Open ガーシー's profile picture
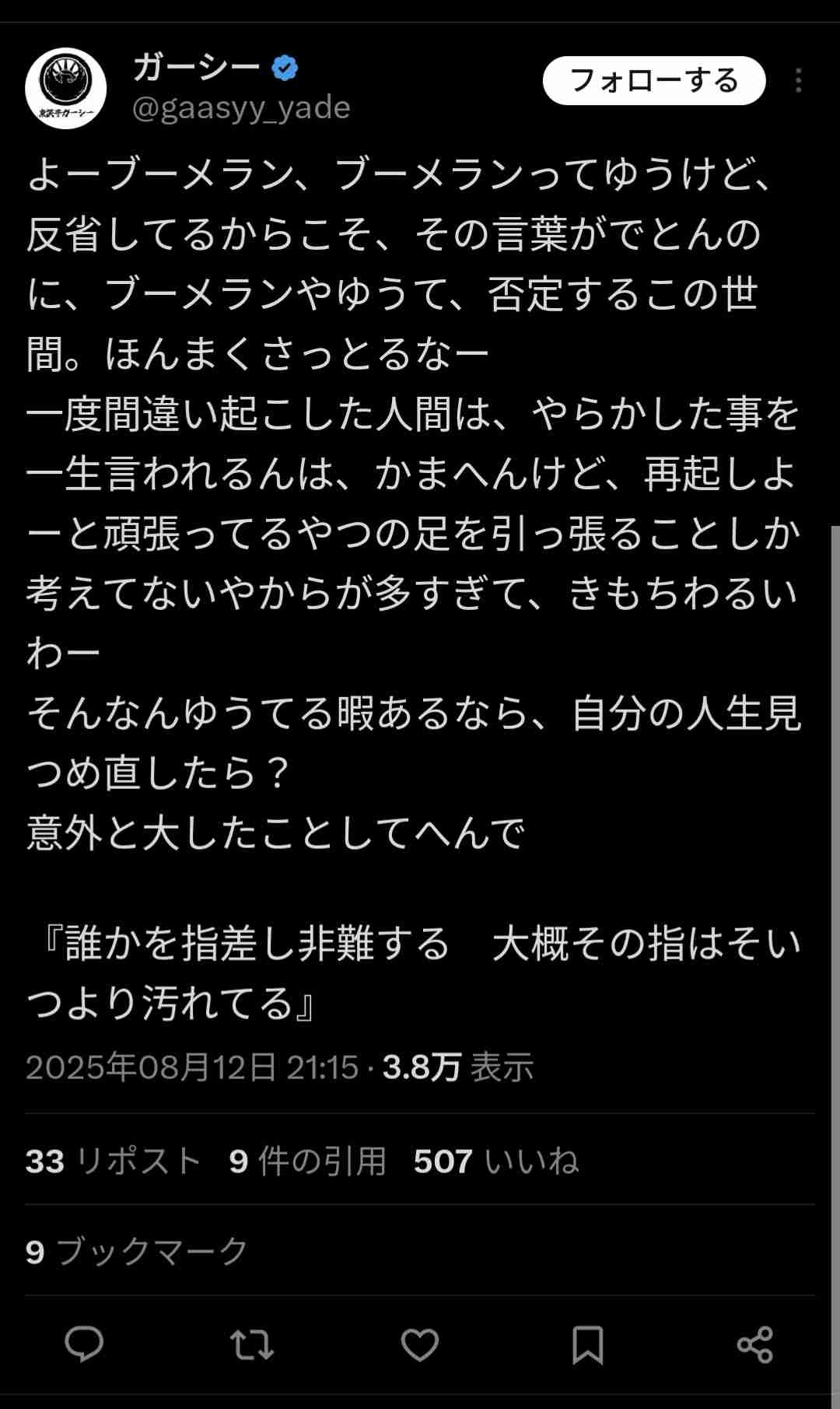The image size is (840, 1409). 66,88
